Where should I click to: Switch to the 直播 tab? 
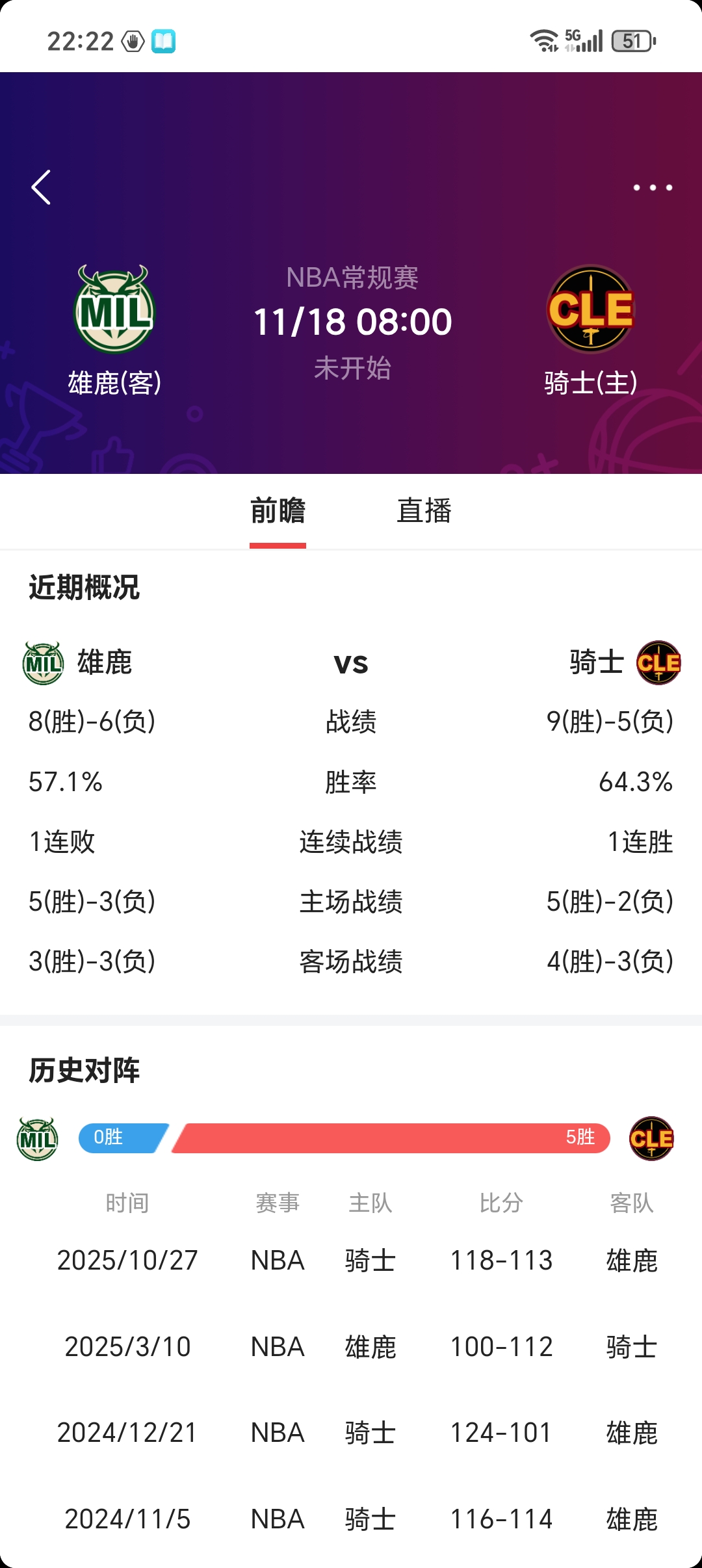[424, 511]
